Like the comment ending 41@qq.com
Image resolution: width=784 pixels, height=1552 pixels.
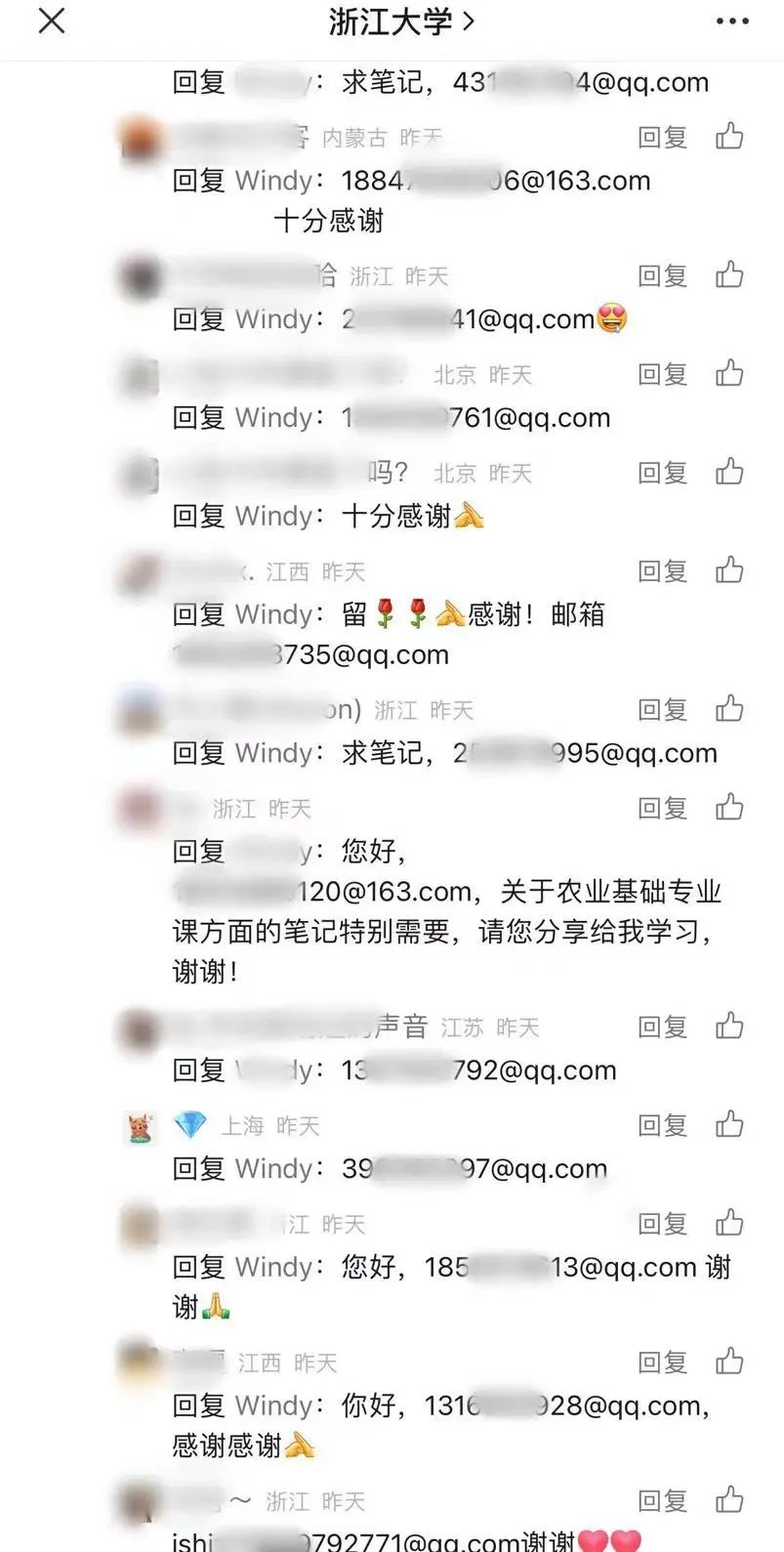coord(729,275)
